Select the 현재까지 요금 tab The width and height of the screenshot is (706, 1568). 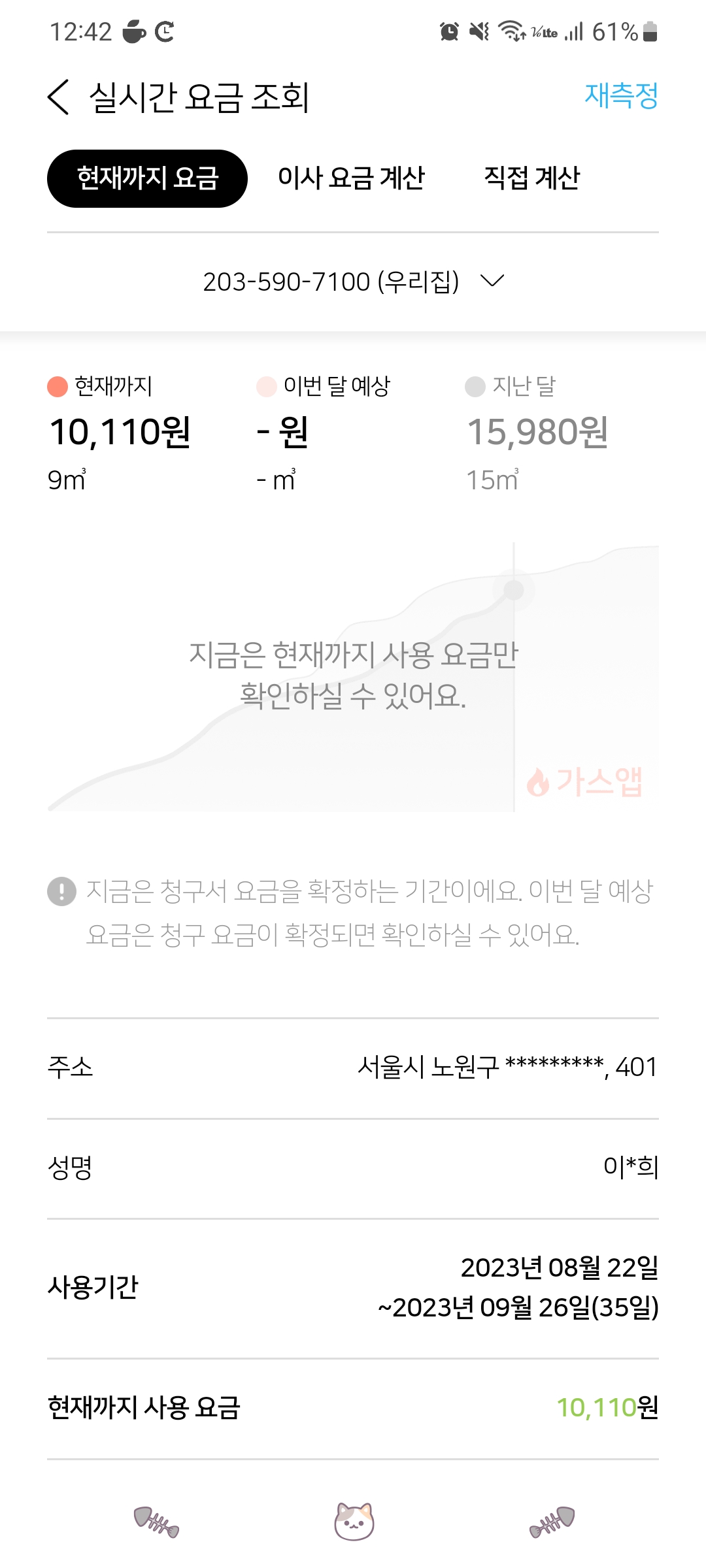[x=147, y=178]
